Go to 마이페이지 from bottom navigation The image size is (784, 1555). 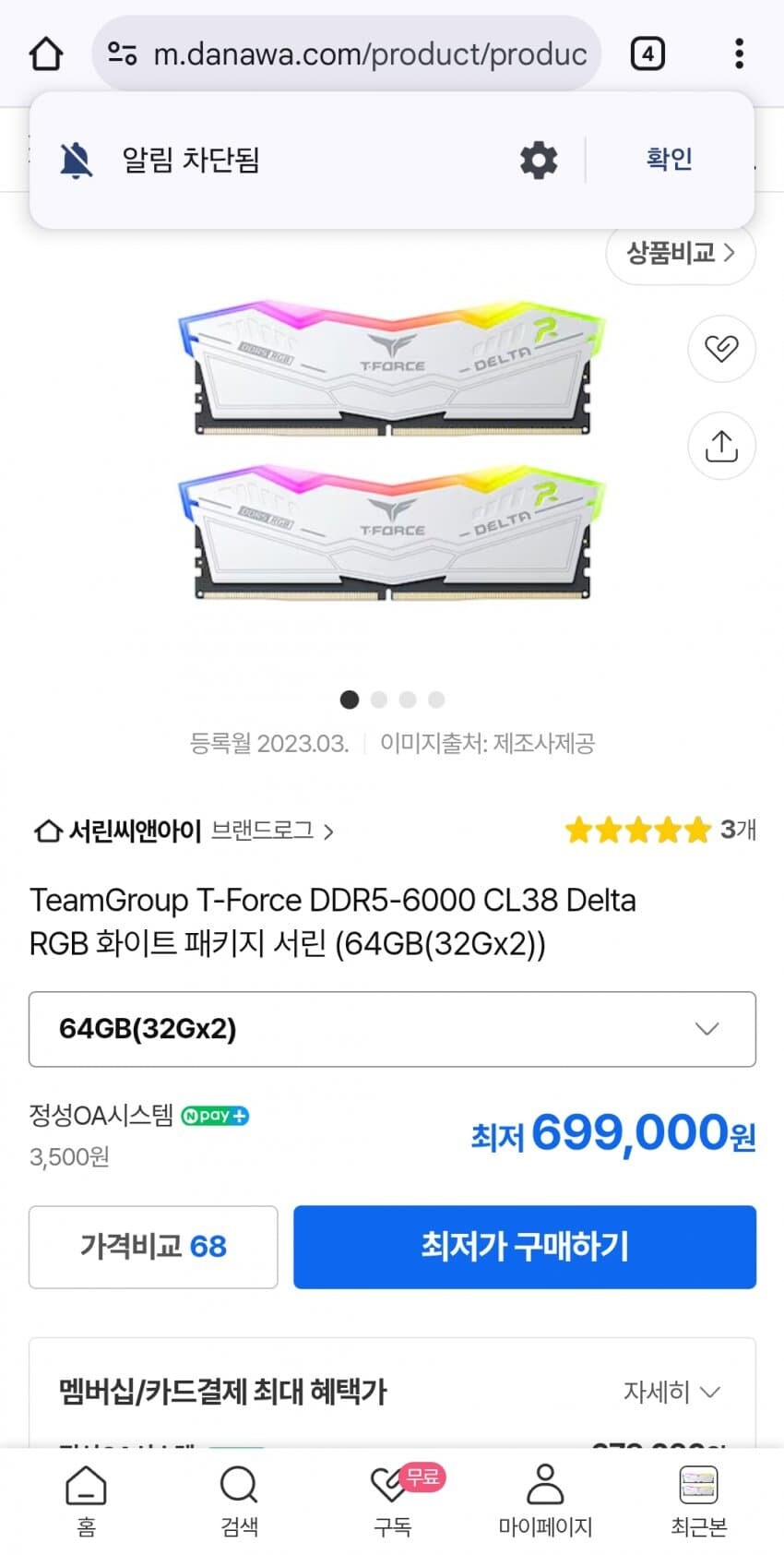[x=544, y=1500]
